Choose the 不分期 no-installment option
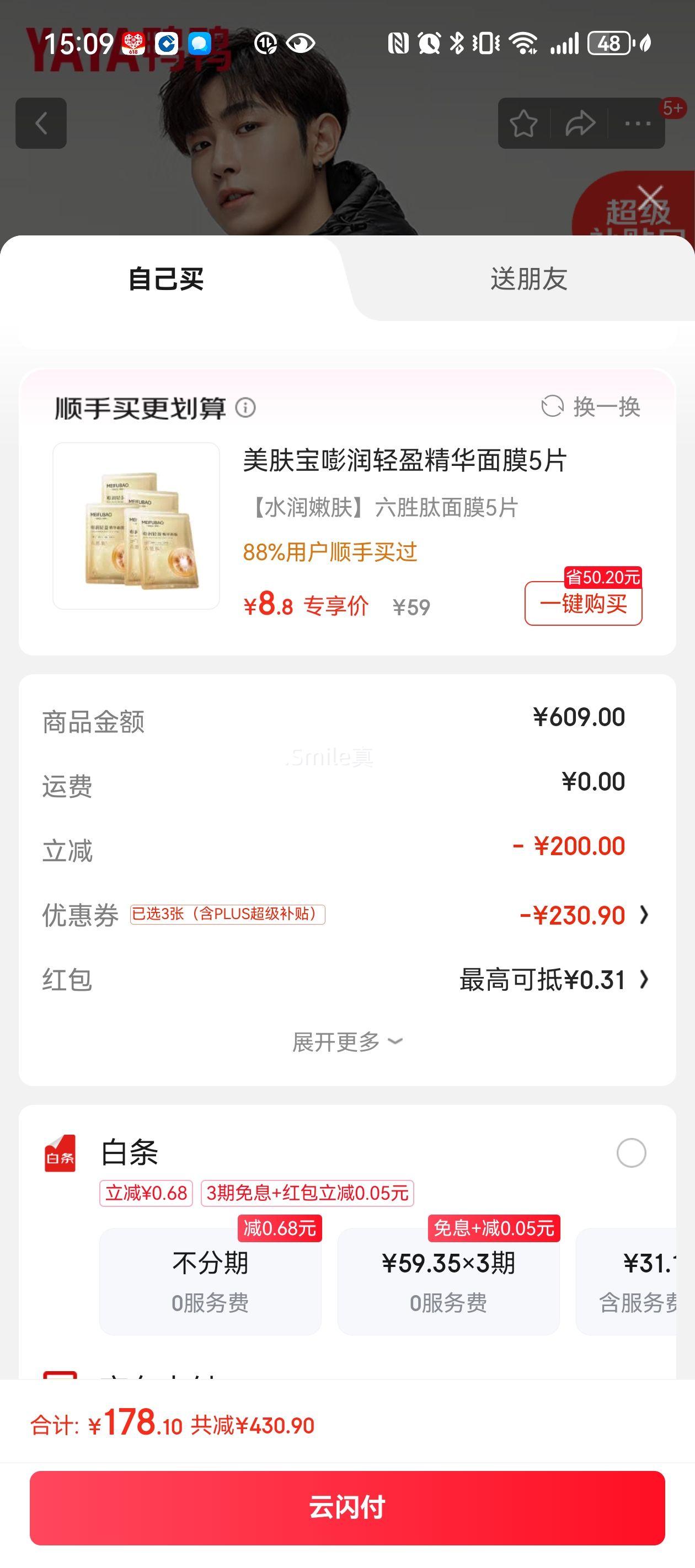 [210, 1281]
